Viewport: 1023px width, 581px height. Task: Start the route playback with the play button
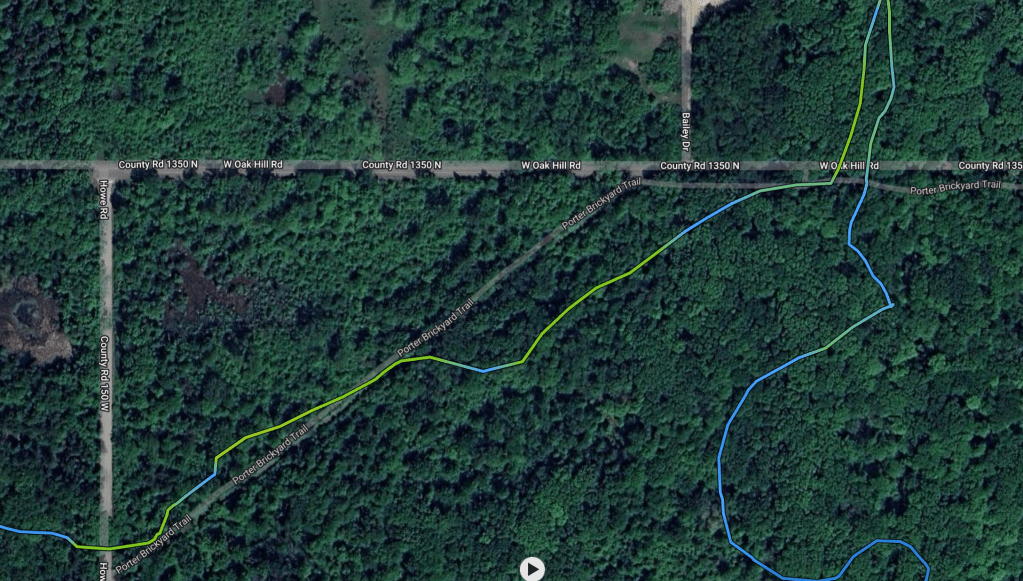click(x=532, y=569)
